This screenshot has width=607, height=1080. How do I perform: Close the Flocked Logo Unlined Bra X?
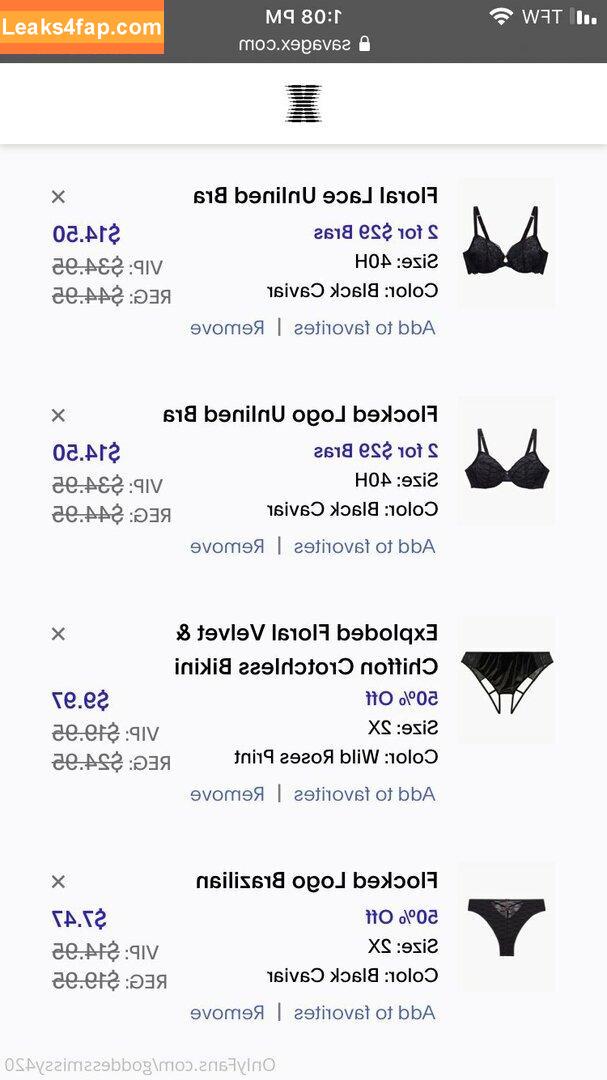[x=59, y=415]
